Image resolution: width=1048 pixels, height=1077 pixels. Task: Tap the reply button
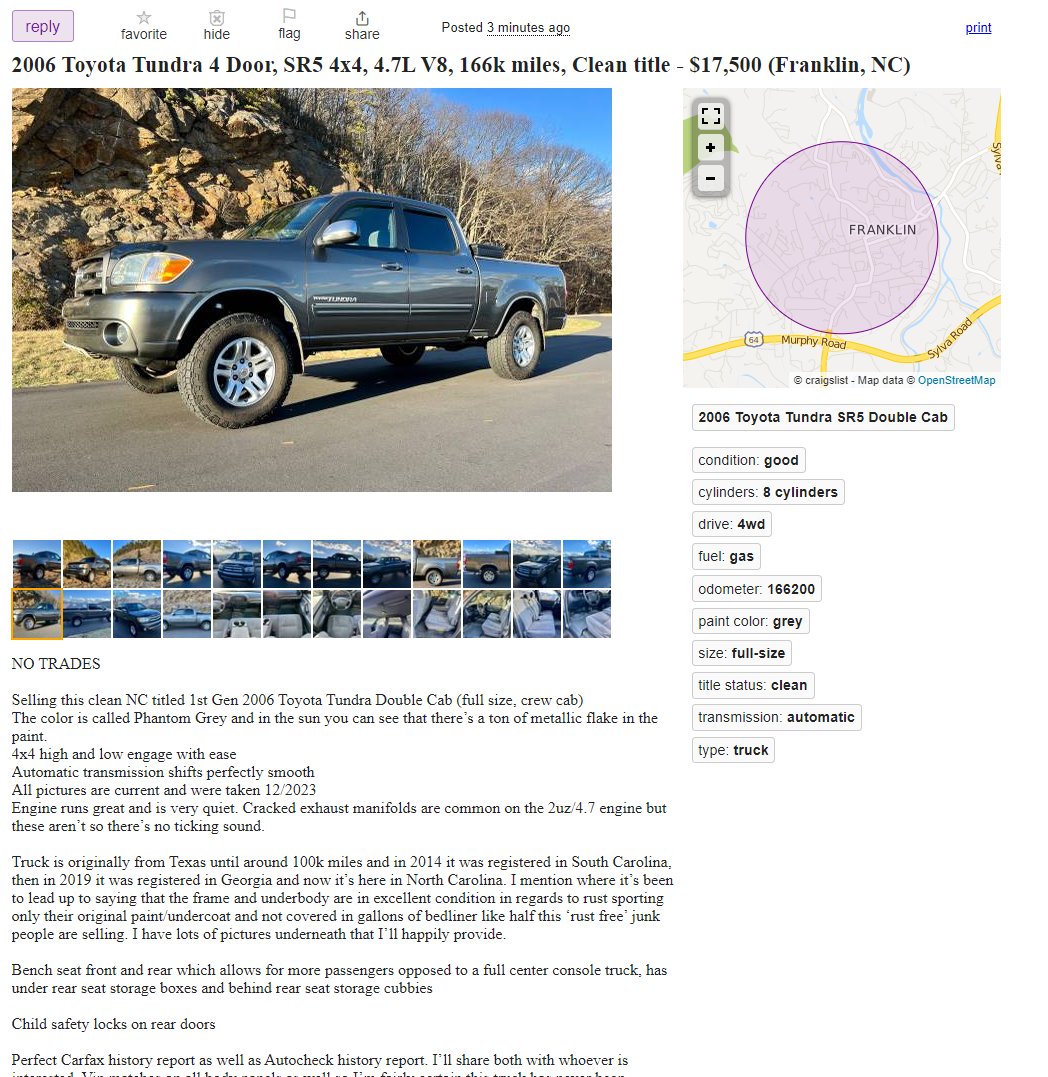click(42, 26)
